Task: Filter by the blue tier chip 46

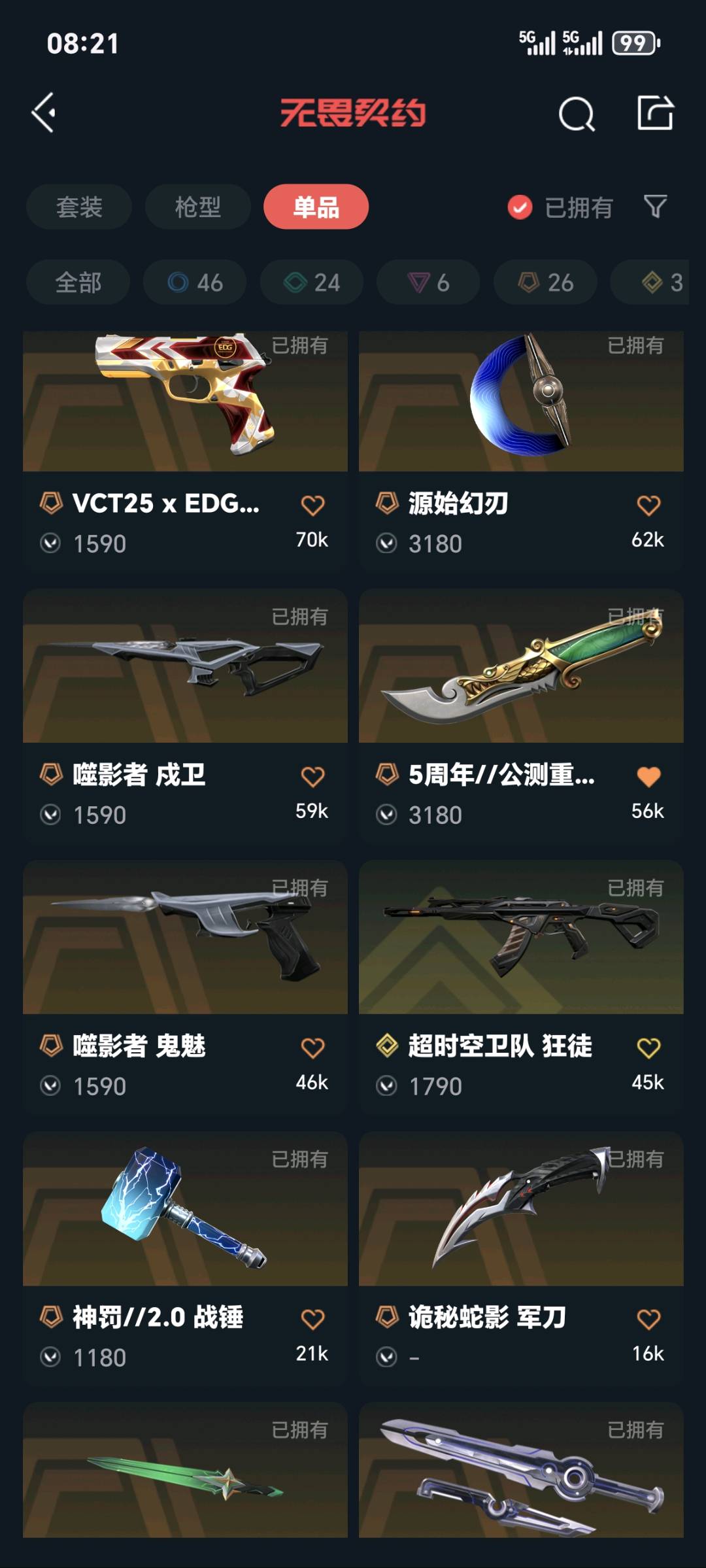Action: tap(195, 282)
